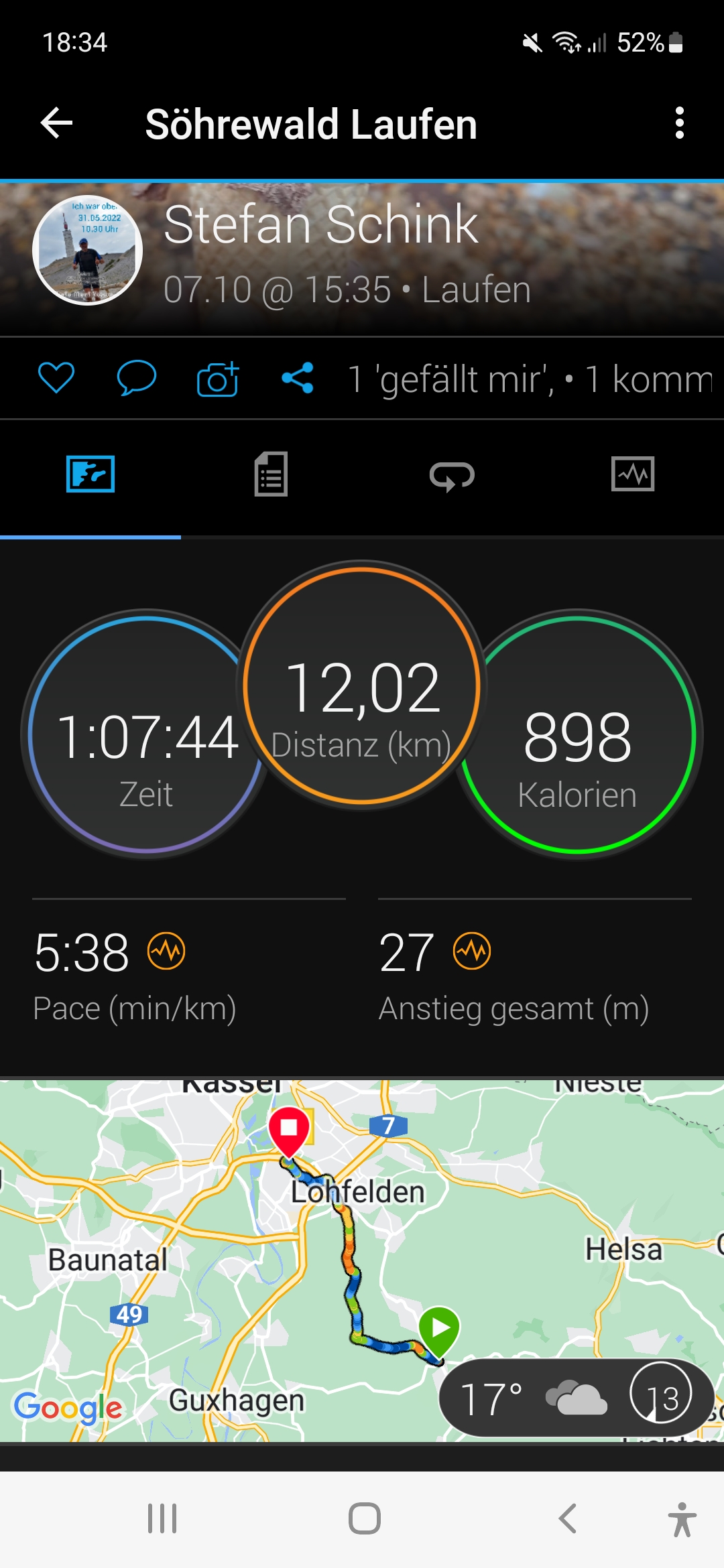Show info for Anstieg gesamt icon
724x1568 pixels.
(472, 952)
